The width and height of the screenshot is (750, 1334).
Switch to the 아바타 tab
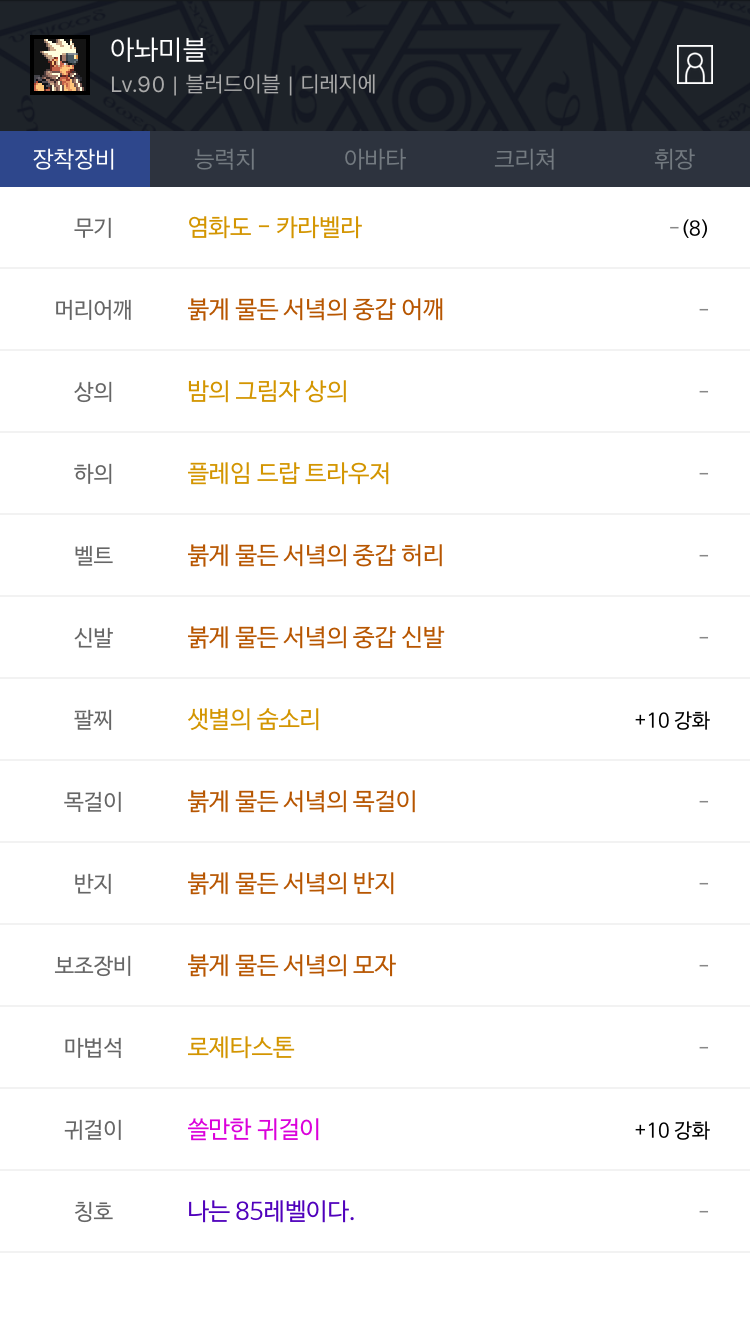pos(375,159)
